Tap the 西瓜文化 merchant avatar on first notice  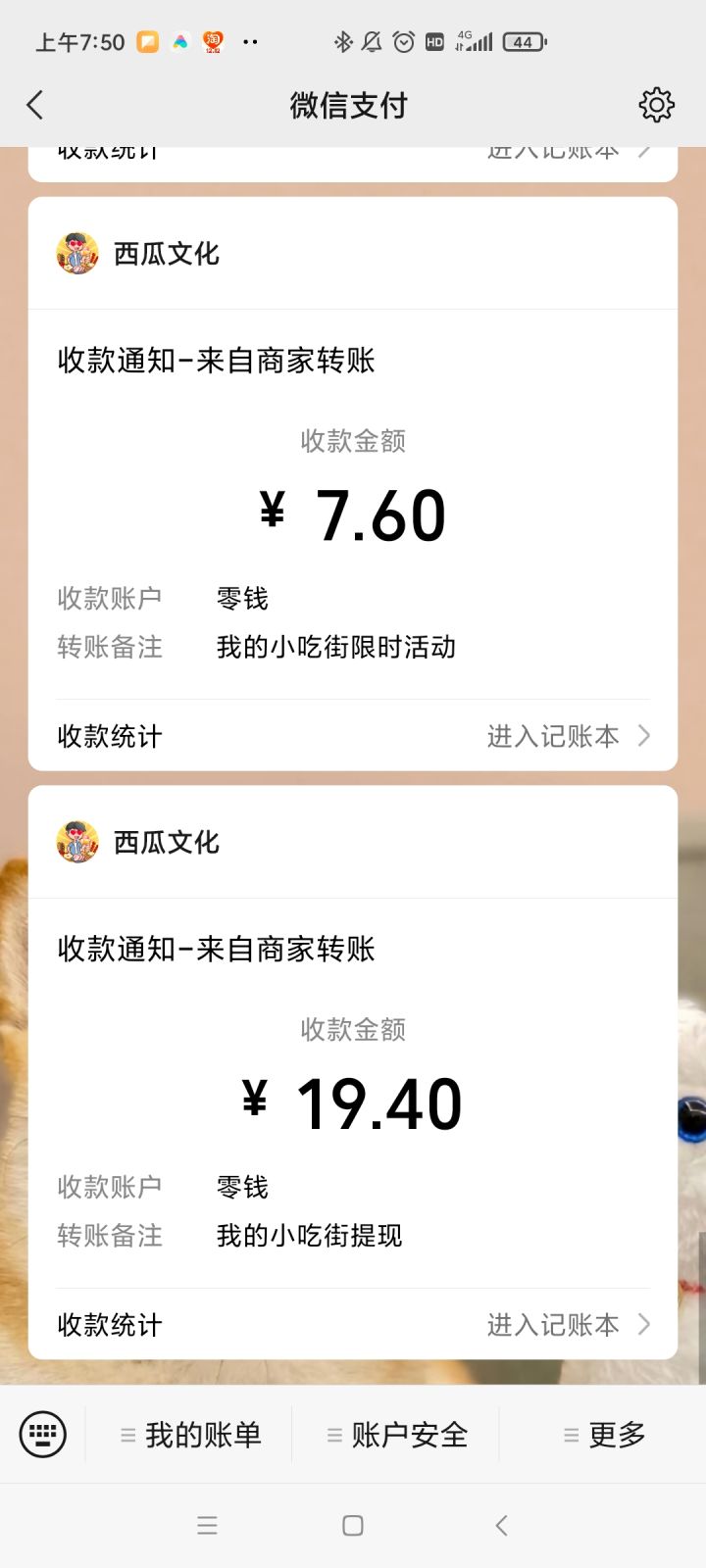click(x=78, y=253)
